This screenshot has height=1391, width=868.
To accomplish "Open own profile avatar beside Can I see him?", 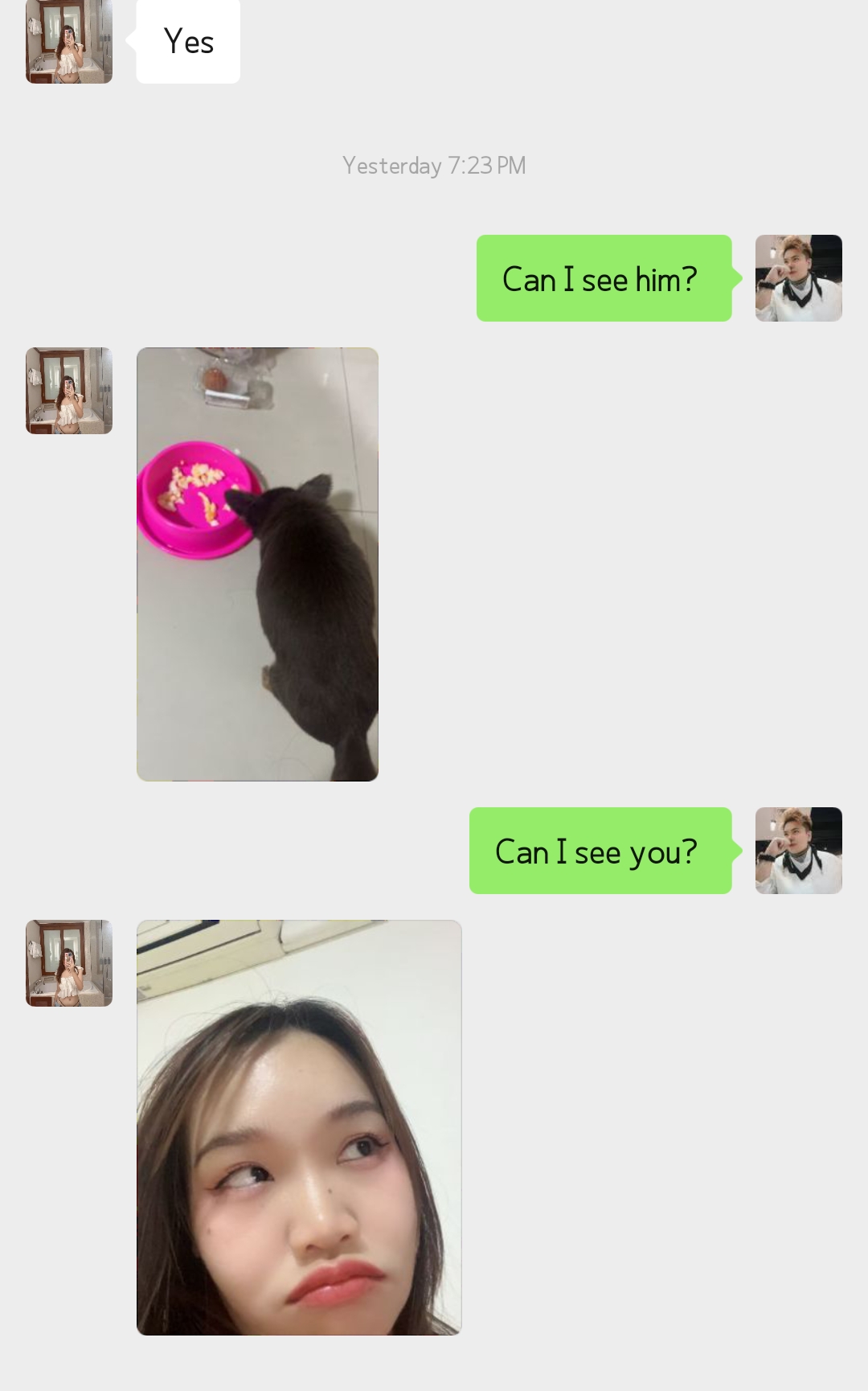I will coord(798,278).
